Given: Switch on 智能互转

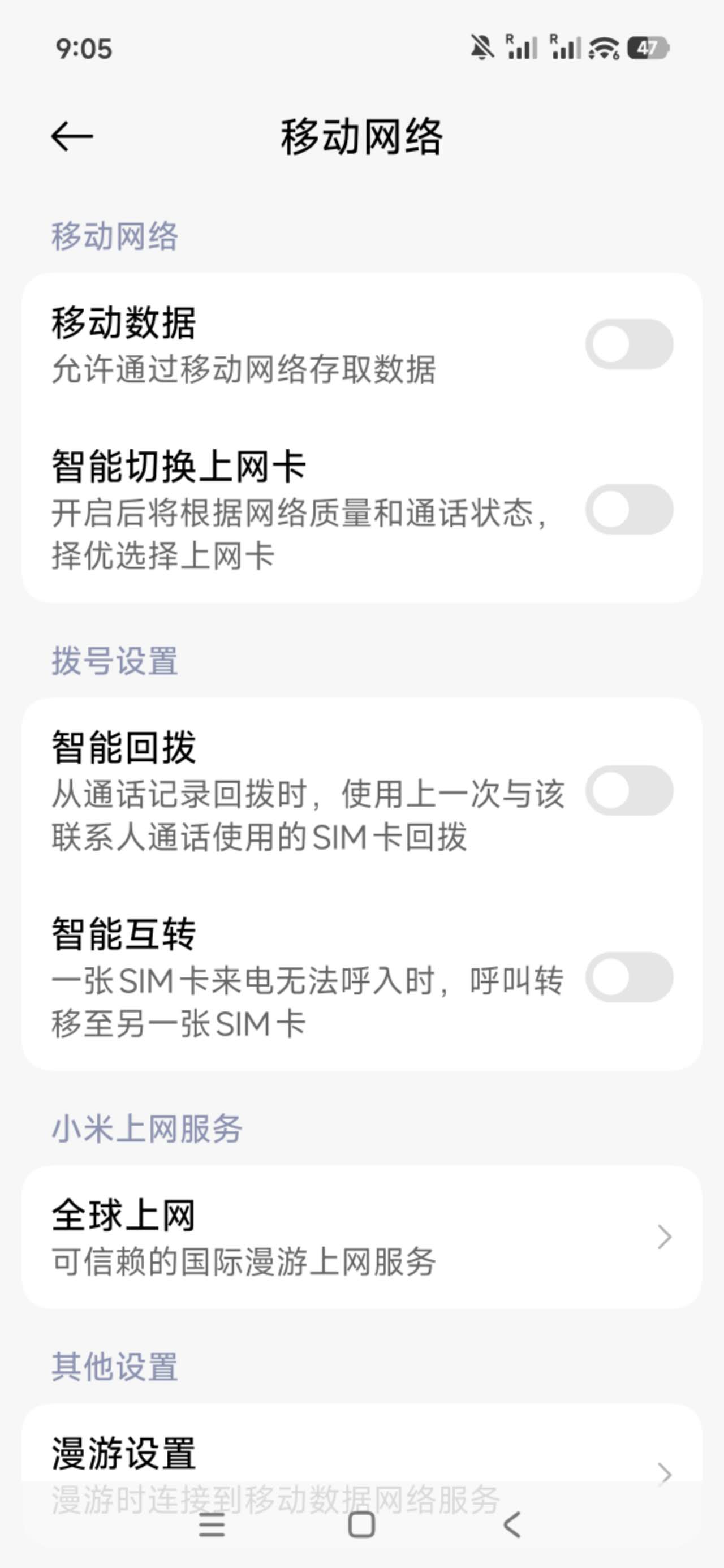Looking at the screenshot, I should 629,976.
